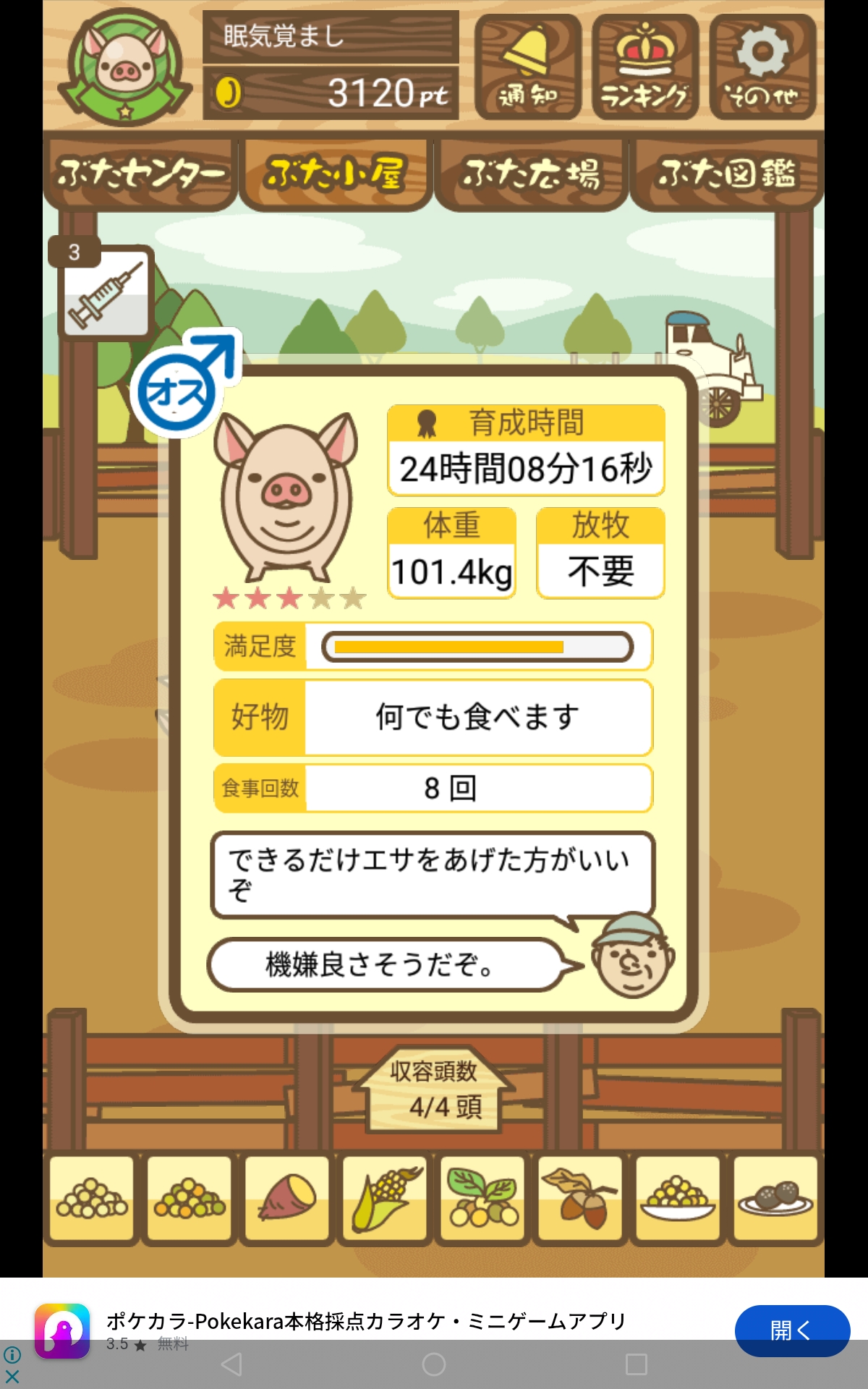Select the leafy yellow fruit feed
868x1389 pixels.
(482, 1199)
